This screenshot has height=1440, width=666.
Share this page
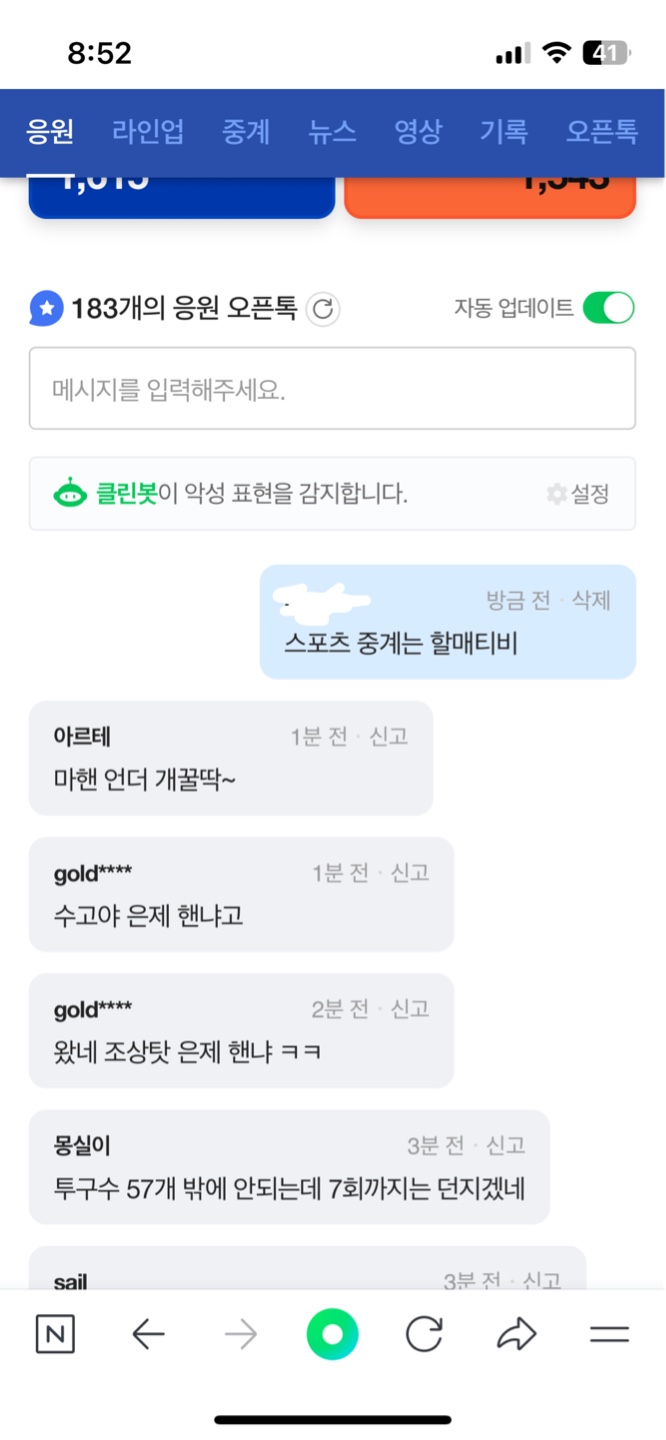point(516,1334)
